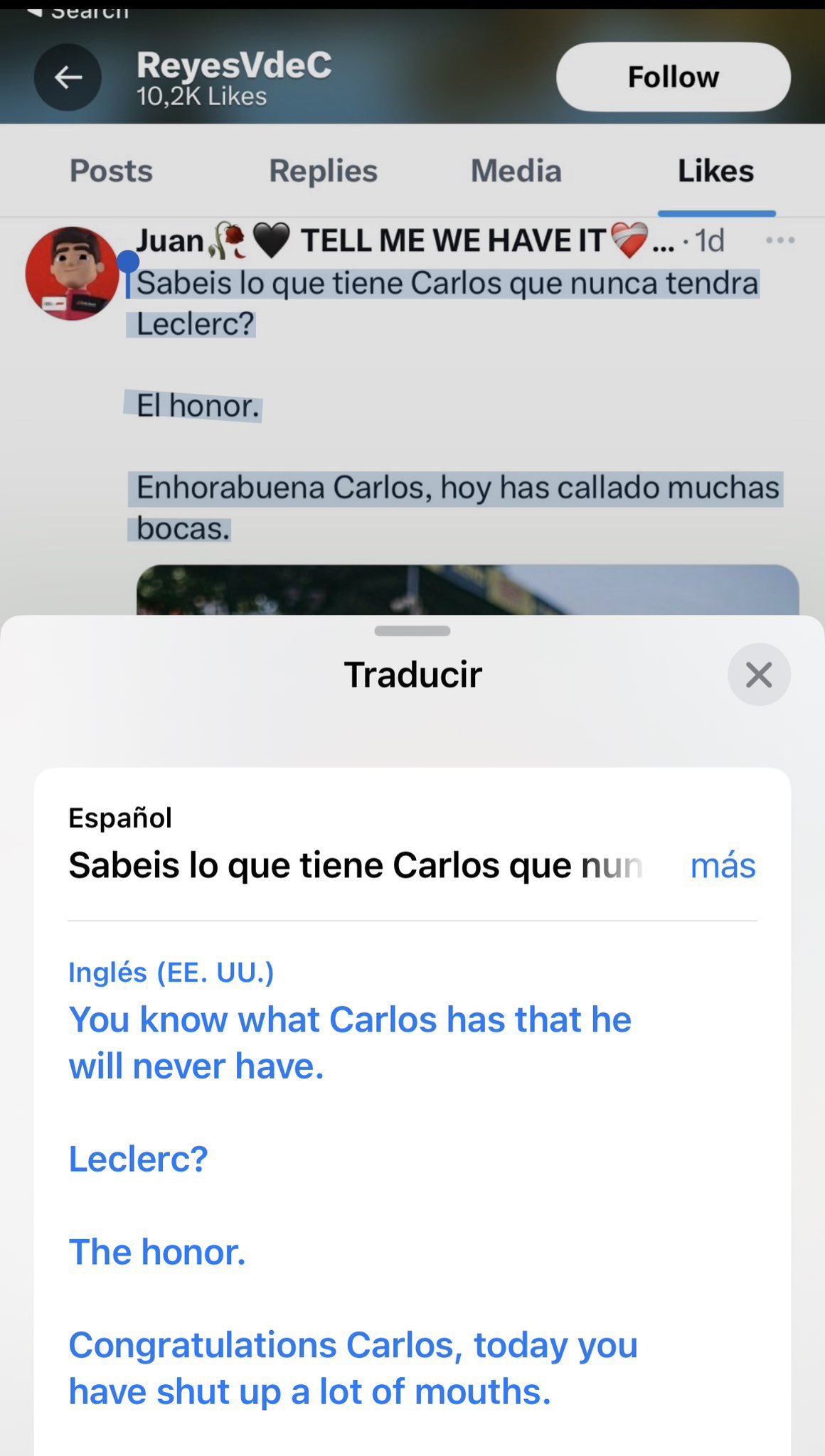The image size is (825, 1456).
Task: Go back using the arrow button
Action: point(68,77)
